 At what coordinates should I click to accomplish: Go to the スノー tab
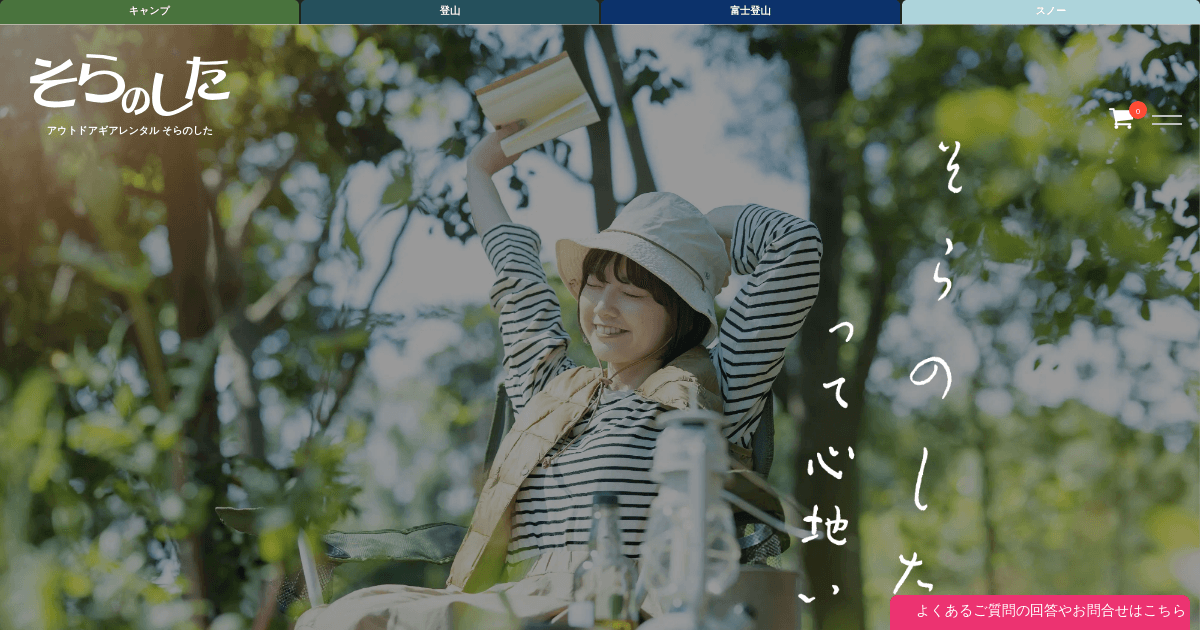tap(1050, 11)
